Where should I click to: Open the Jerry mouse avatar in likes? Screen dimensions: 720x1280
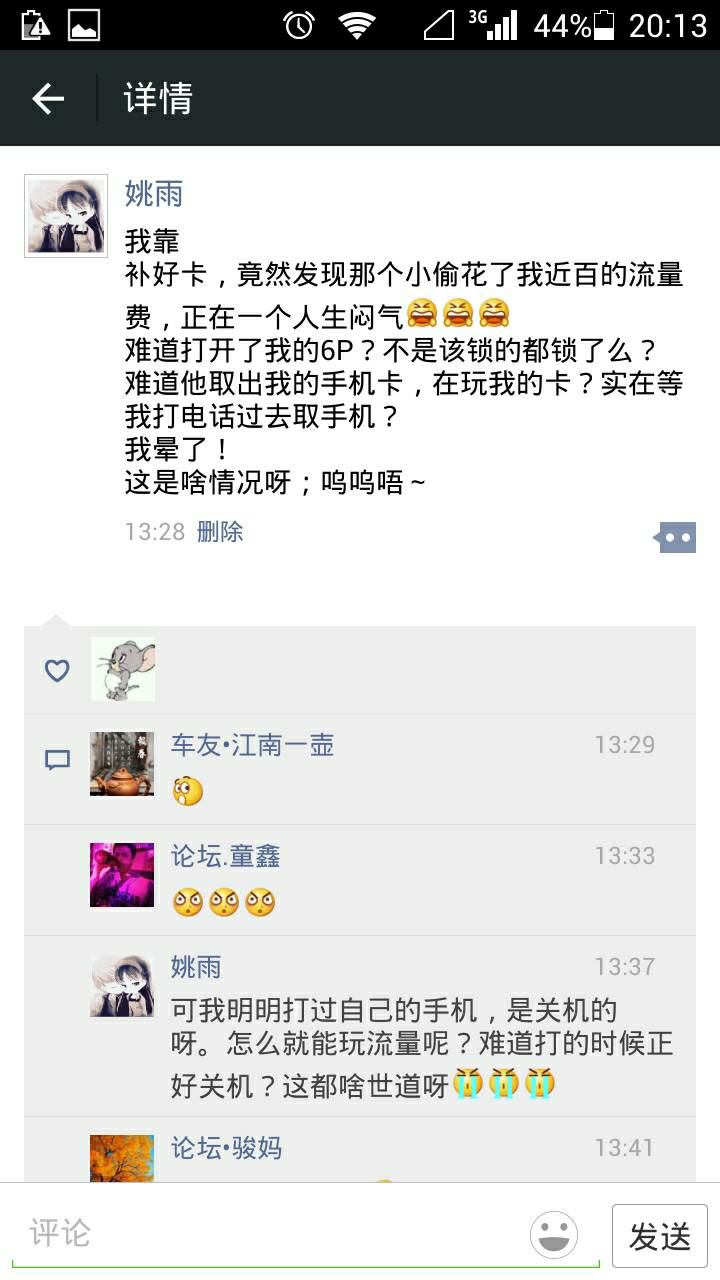(x=123, y=669)
